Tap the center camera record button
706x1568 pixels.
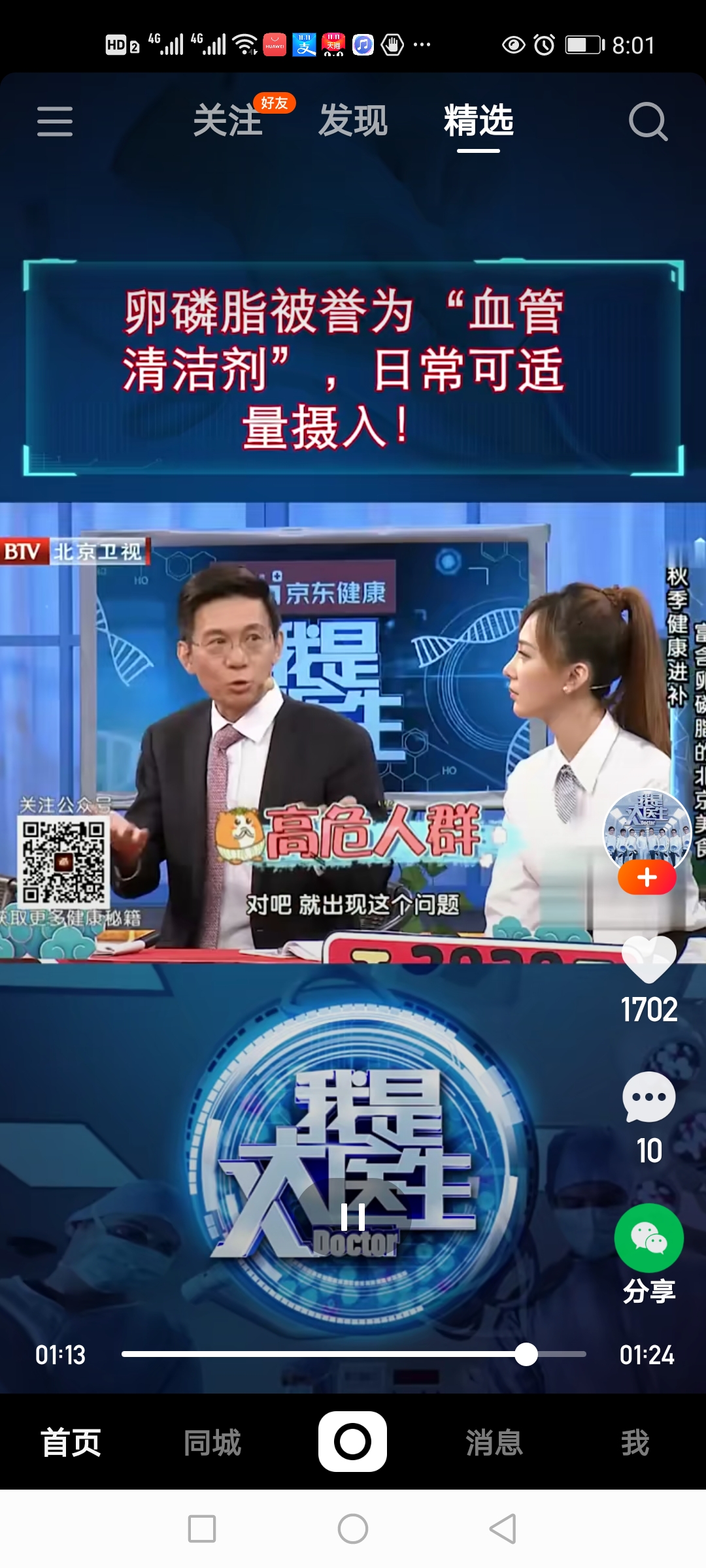tap(353, 1441)
